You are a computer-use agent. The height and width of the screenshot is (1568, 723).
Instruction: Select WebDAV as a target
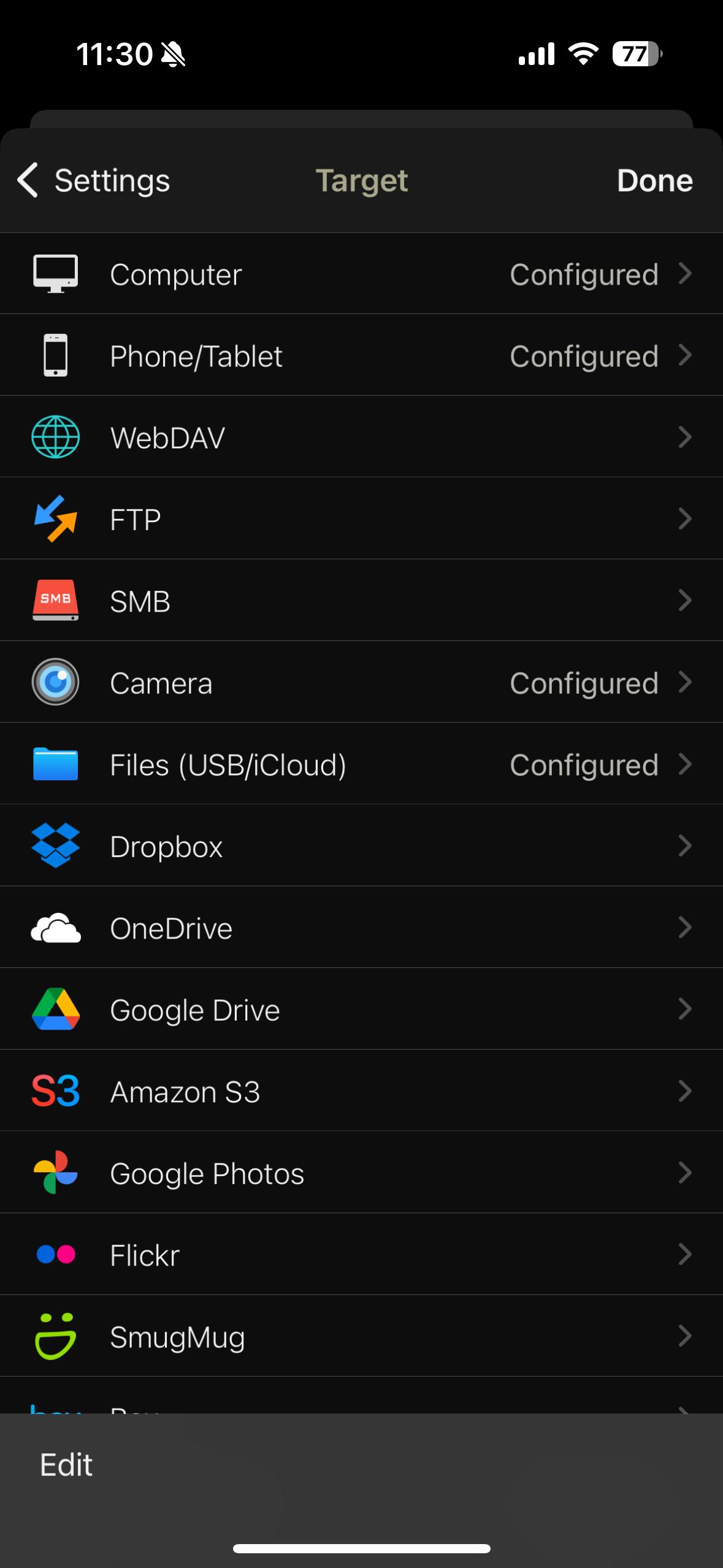(x=361, y=437)
